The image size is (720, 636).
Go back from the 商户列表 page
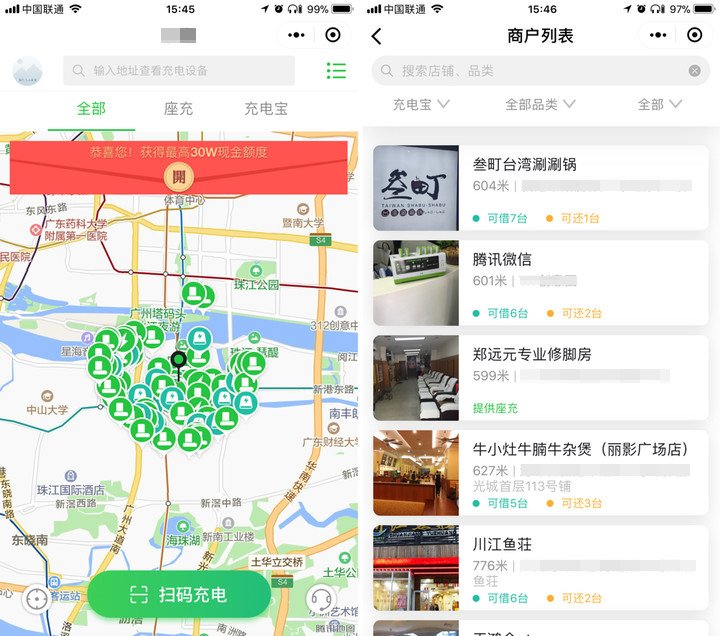pos(377,37)
